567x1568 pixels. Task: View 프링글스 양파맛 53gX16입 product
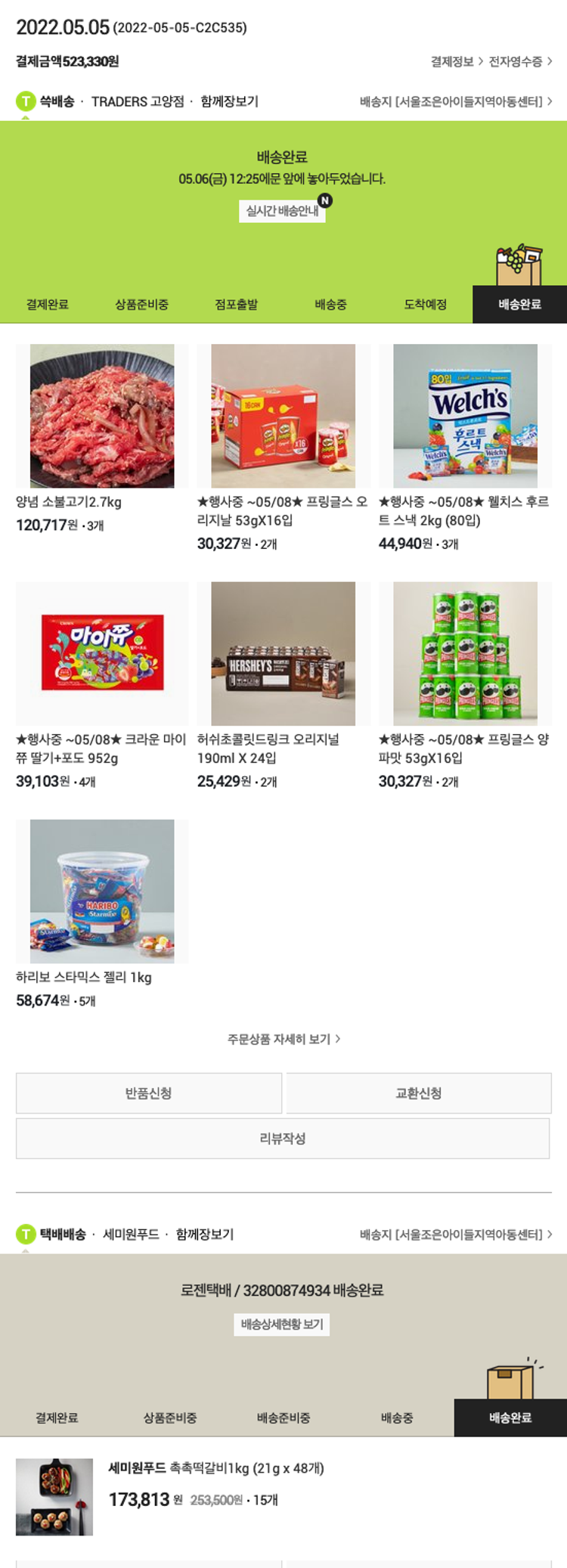click(x=465, y=653)
